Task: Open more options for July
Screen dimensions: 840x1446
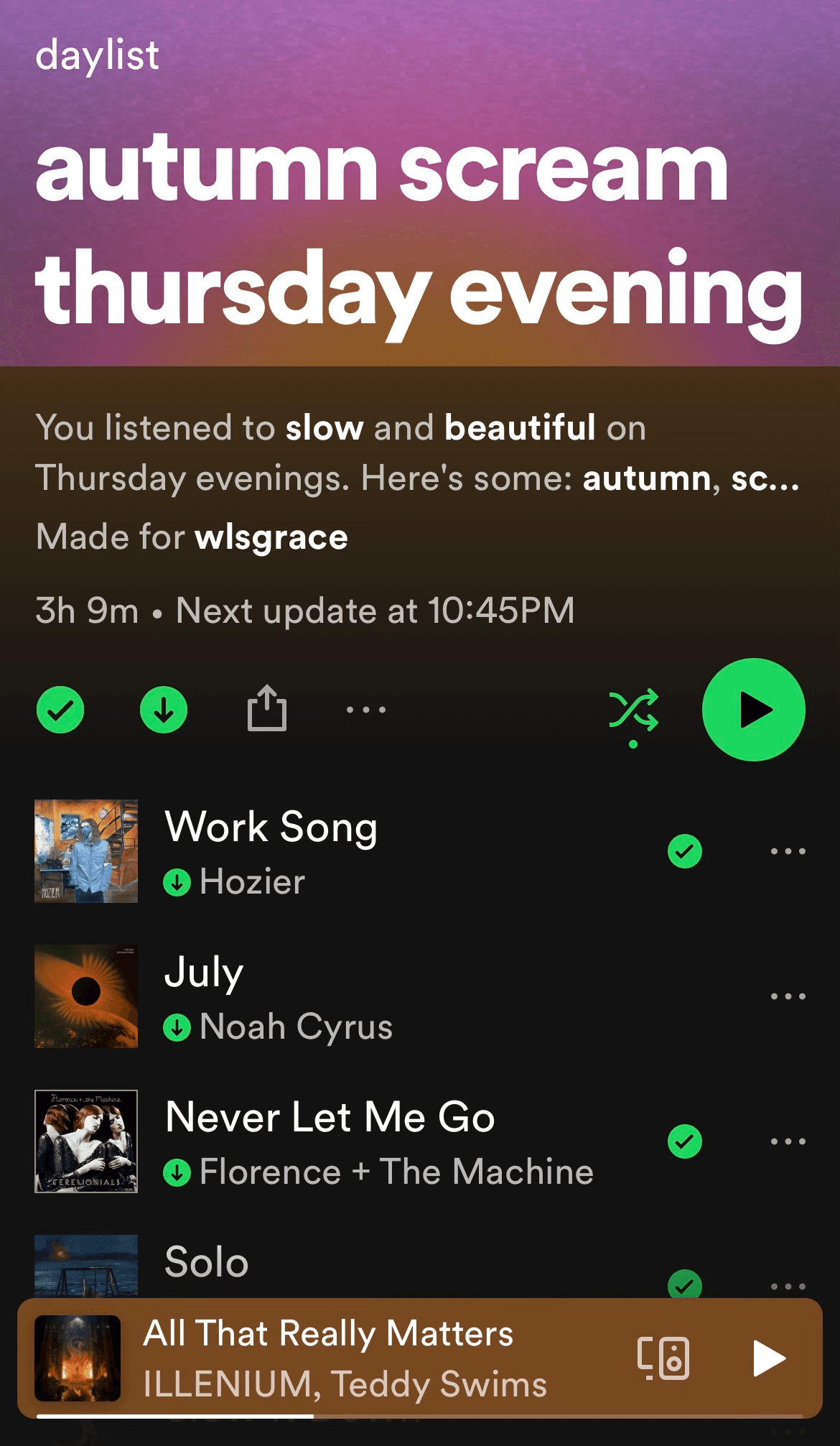Action: point(788,996)
